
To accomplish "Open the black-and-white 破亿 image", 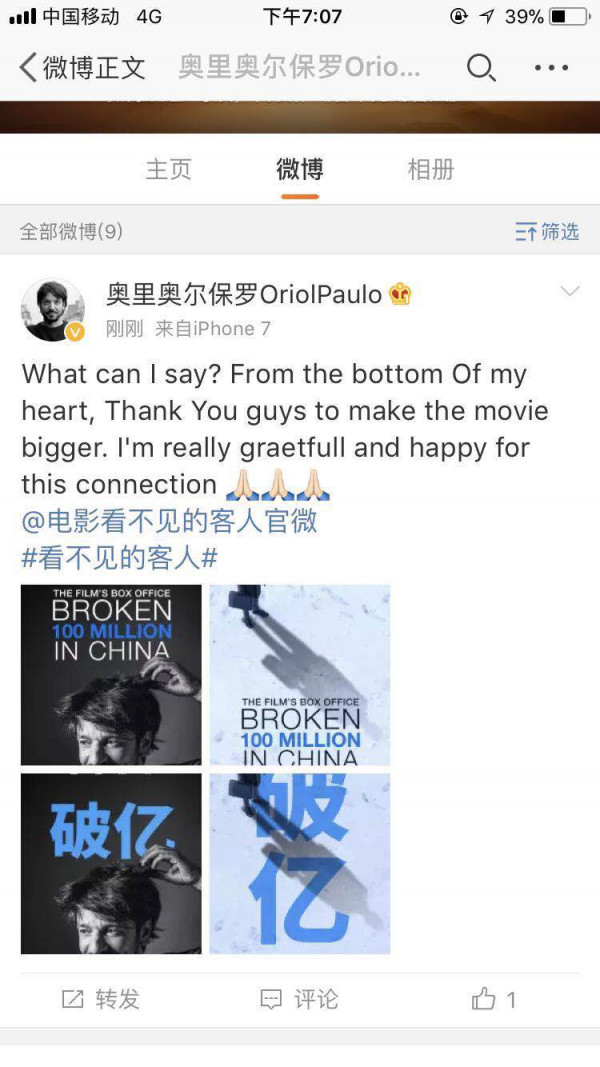I will pyautogui.click(x=111, y=864).
